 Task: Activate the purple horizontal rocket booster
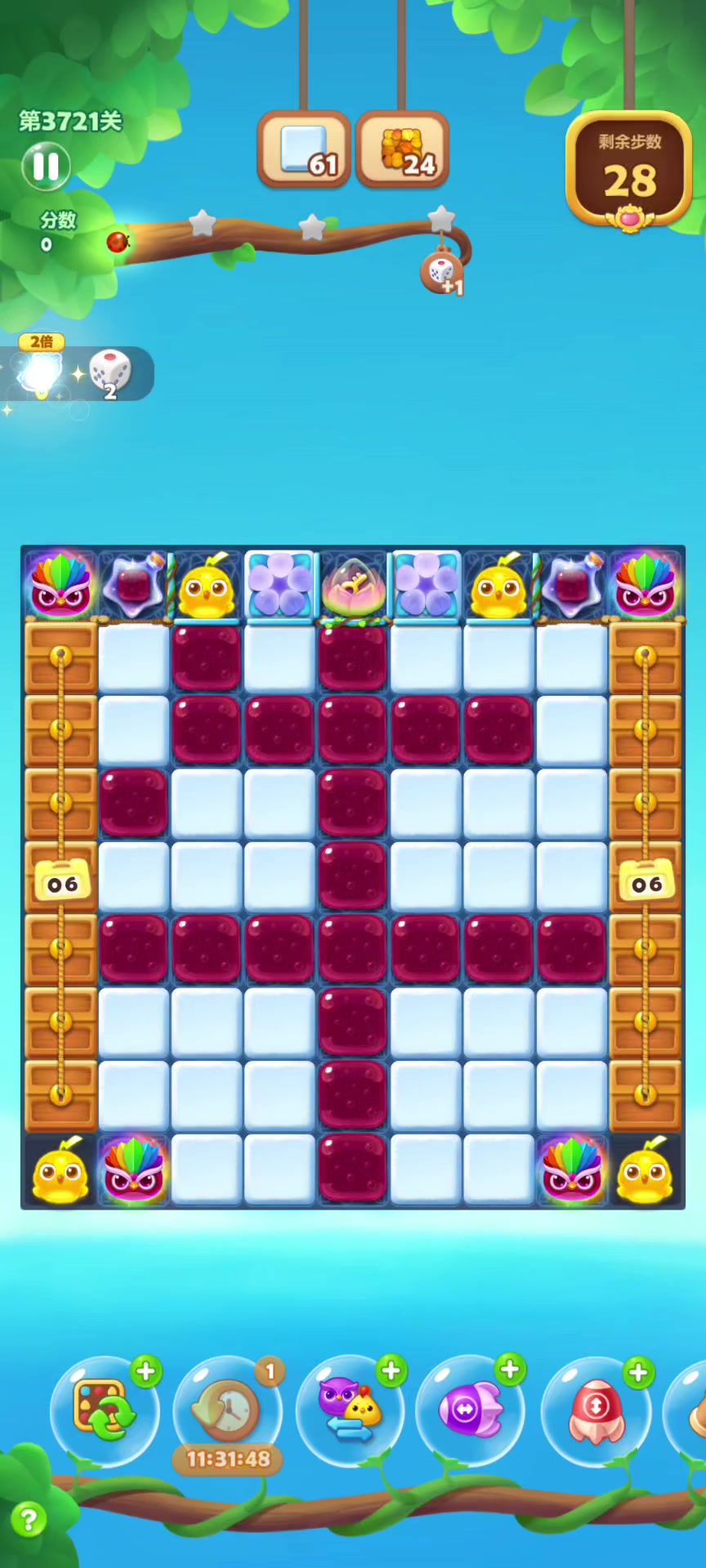tap(470, 1410)
